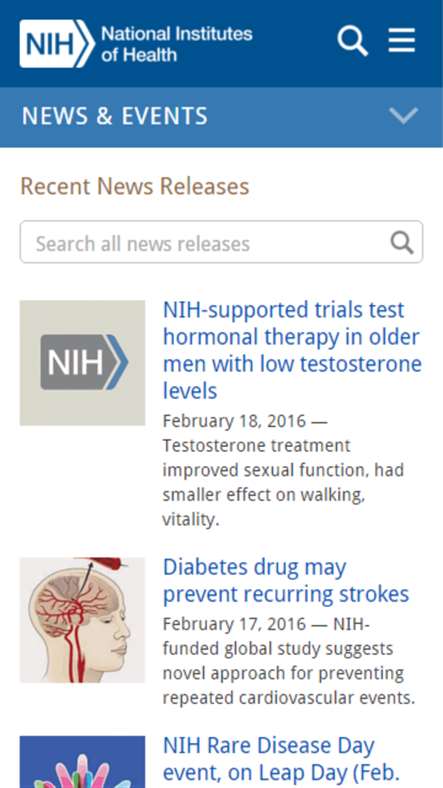The image size is (443, 788).
Task: Open the colorful hands Rare Disease thumbnail
Action: pos(82,762)
